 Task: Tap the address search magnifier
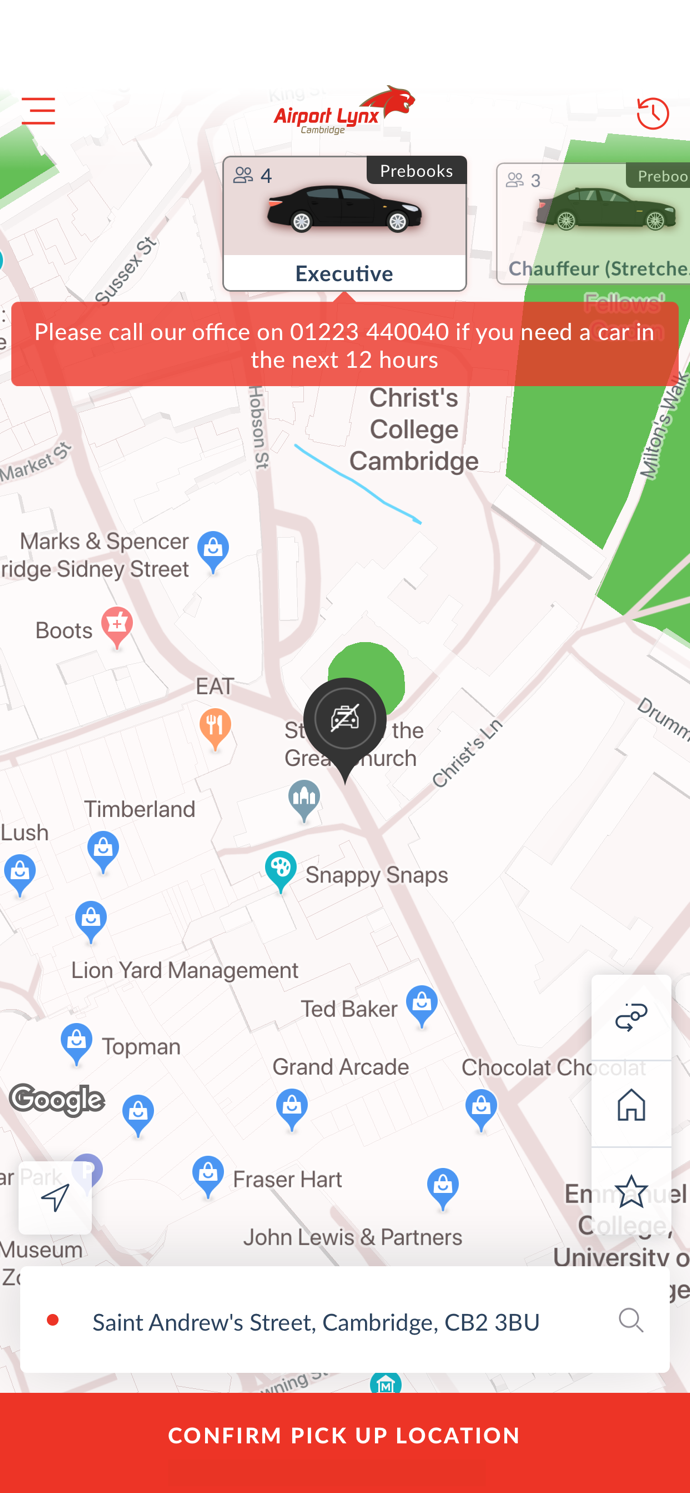coord(631,1321)
